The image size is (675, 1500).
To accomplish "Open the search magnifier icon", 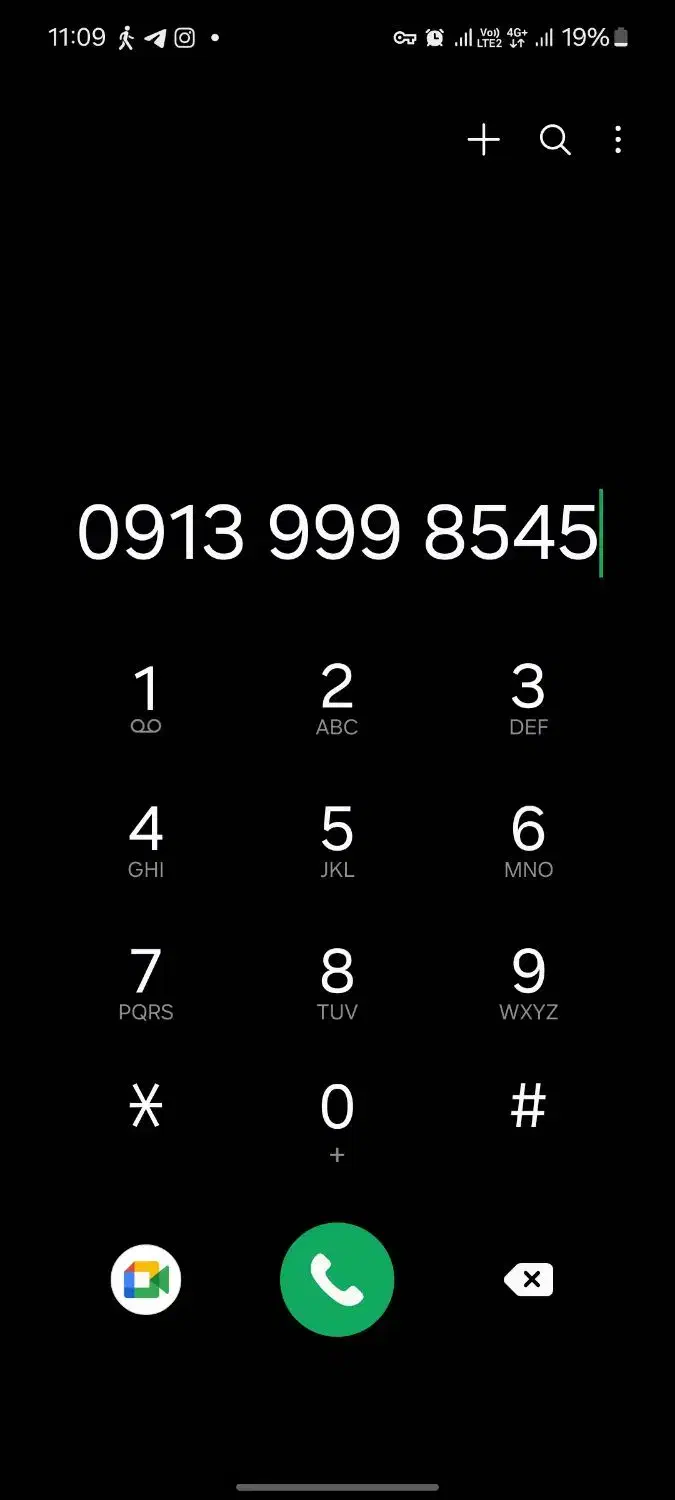I will (x=555, y=140).
